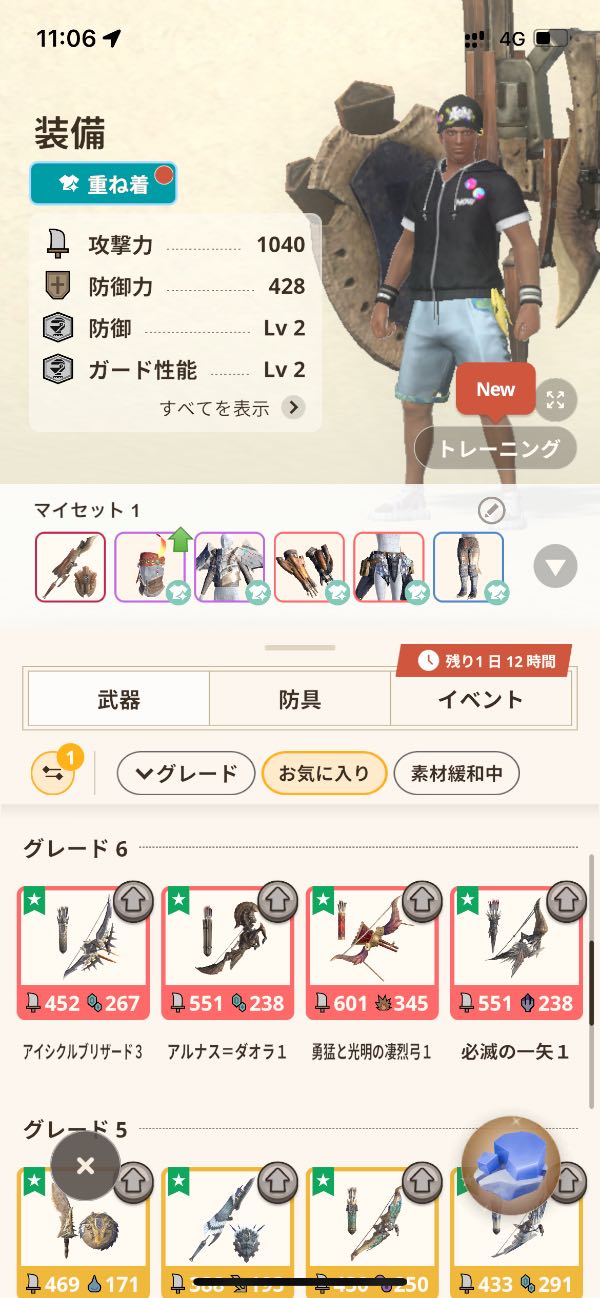Screen dimensions: 600x1298
Task: Open the sort and filter settings
Action: (x=53, y=773)
